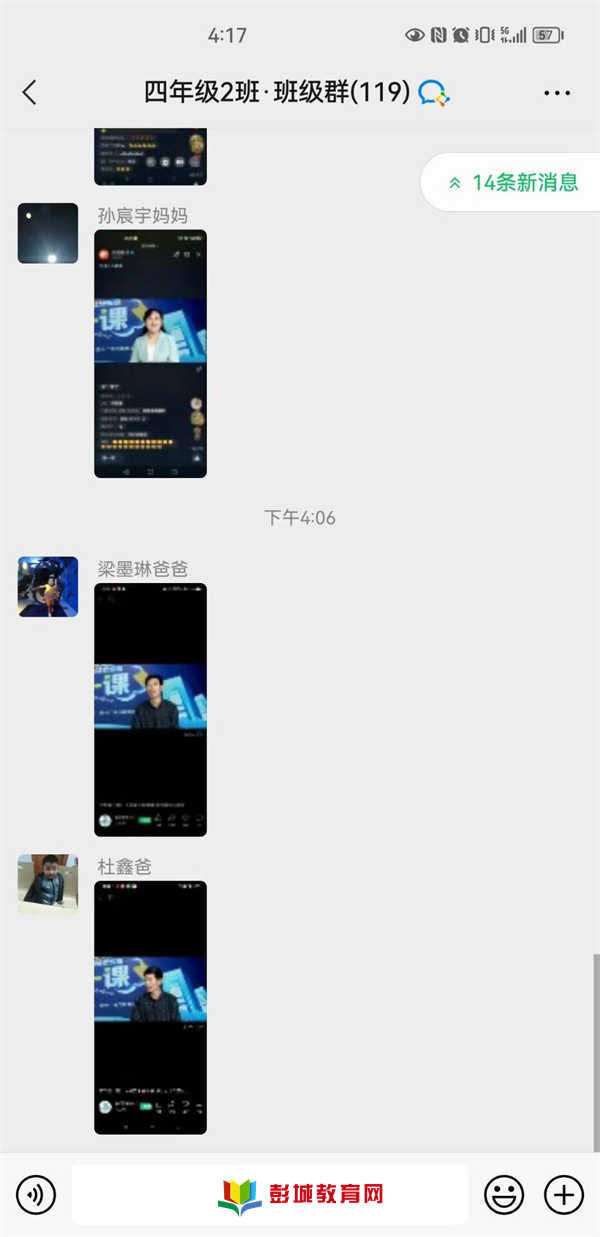600x1237 pixels.
Task: Open the emoji sticker panel
Action: pos(505,1194)
